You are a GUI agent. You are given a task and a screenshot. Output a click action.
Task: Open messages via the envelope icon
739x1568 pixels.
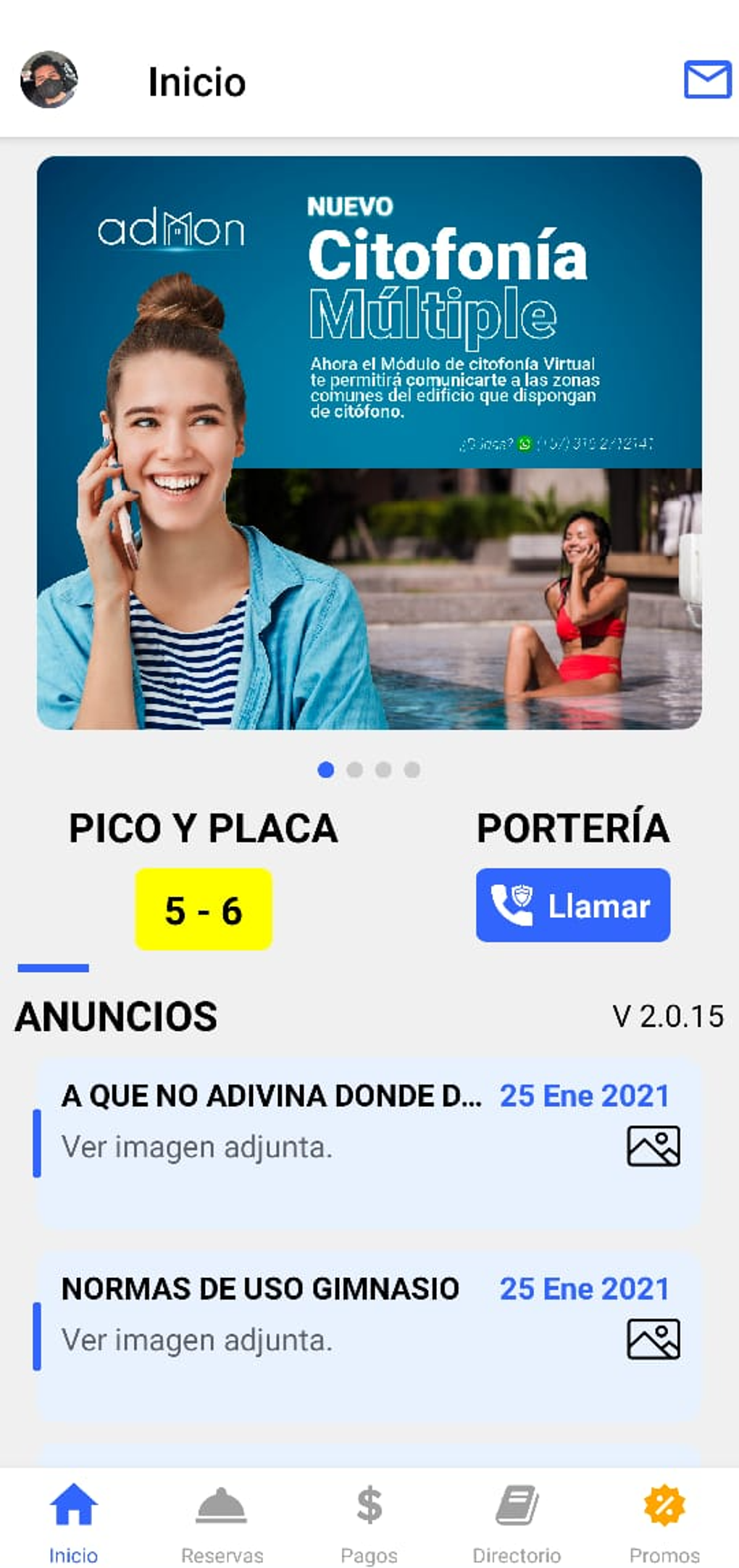coord(706,80)
